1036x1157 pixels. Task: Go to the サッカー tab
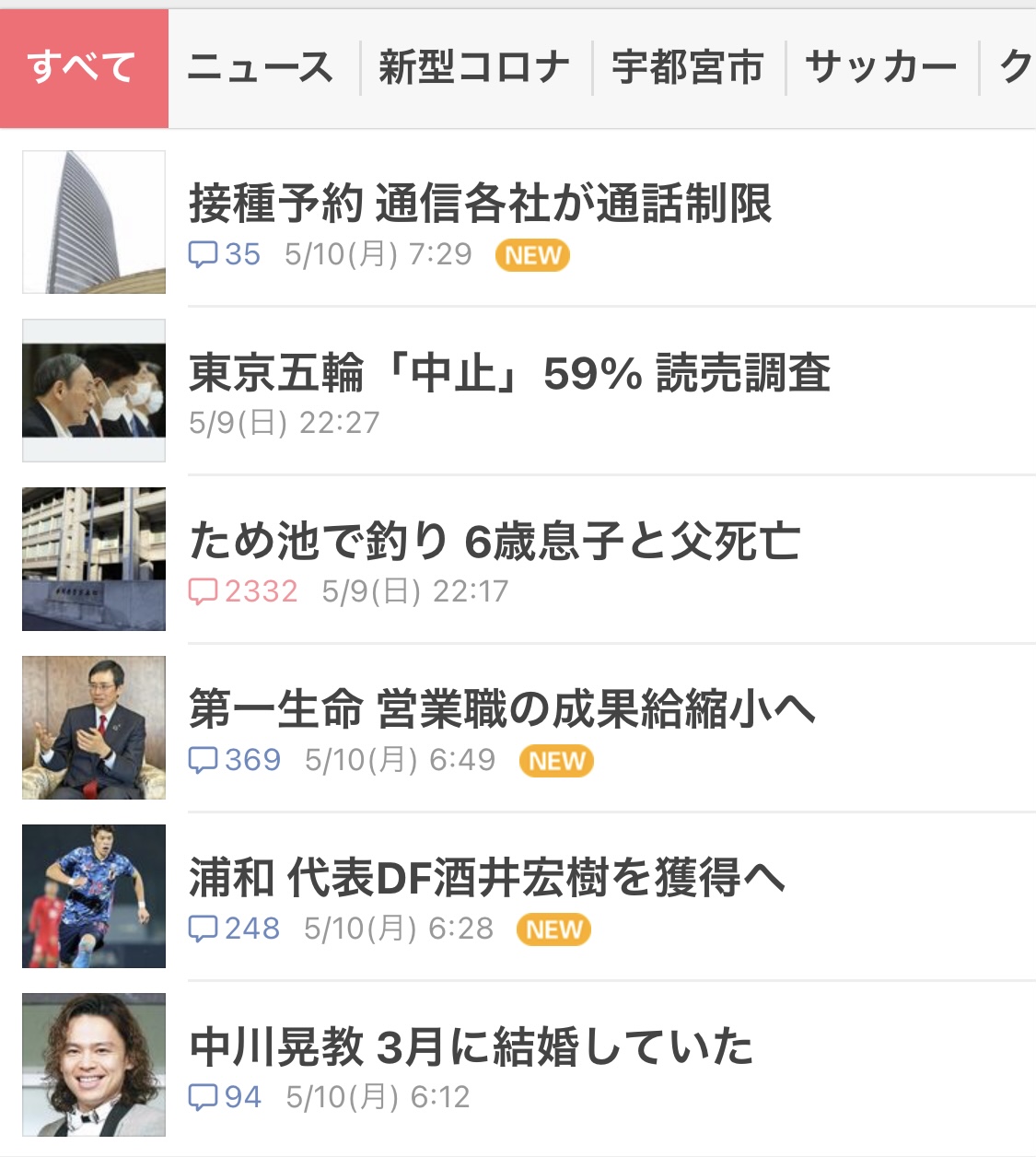point(880,68)
